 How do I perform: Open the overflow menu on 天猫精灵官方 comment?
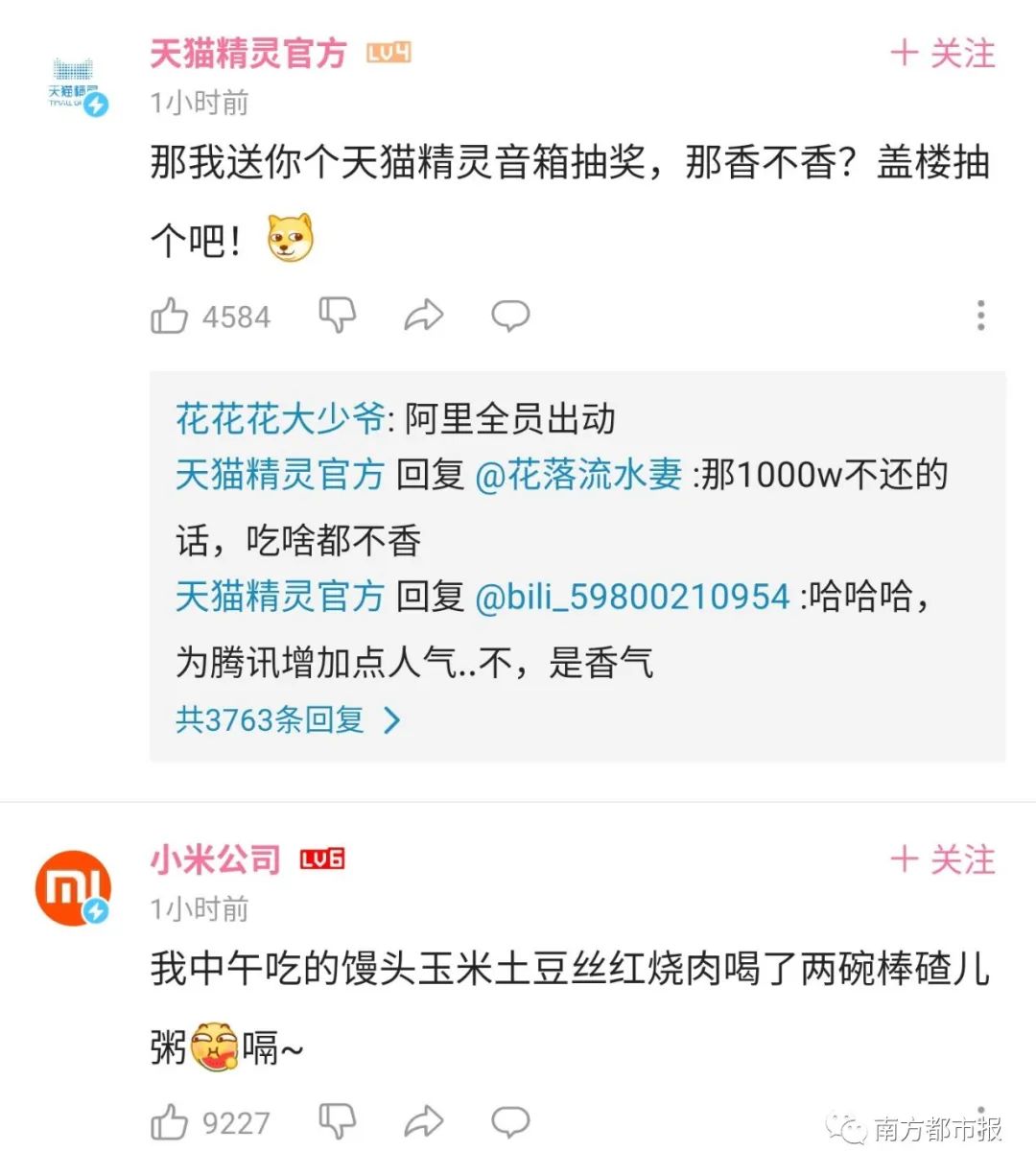980,316
